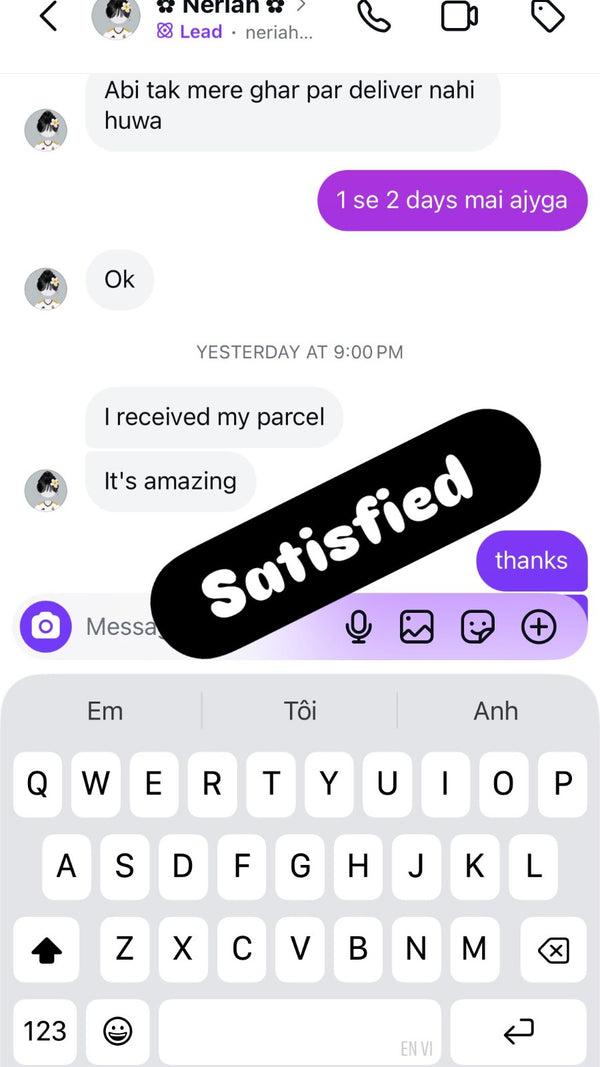
Task: Switch to the 123 numeric keyboard
Action: (x=45, y=1031)
